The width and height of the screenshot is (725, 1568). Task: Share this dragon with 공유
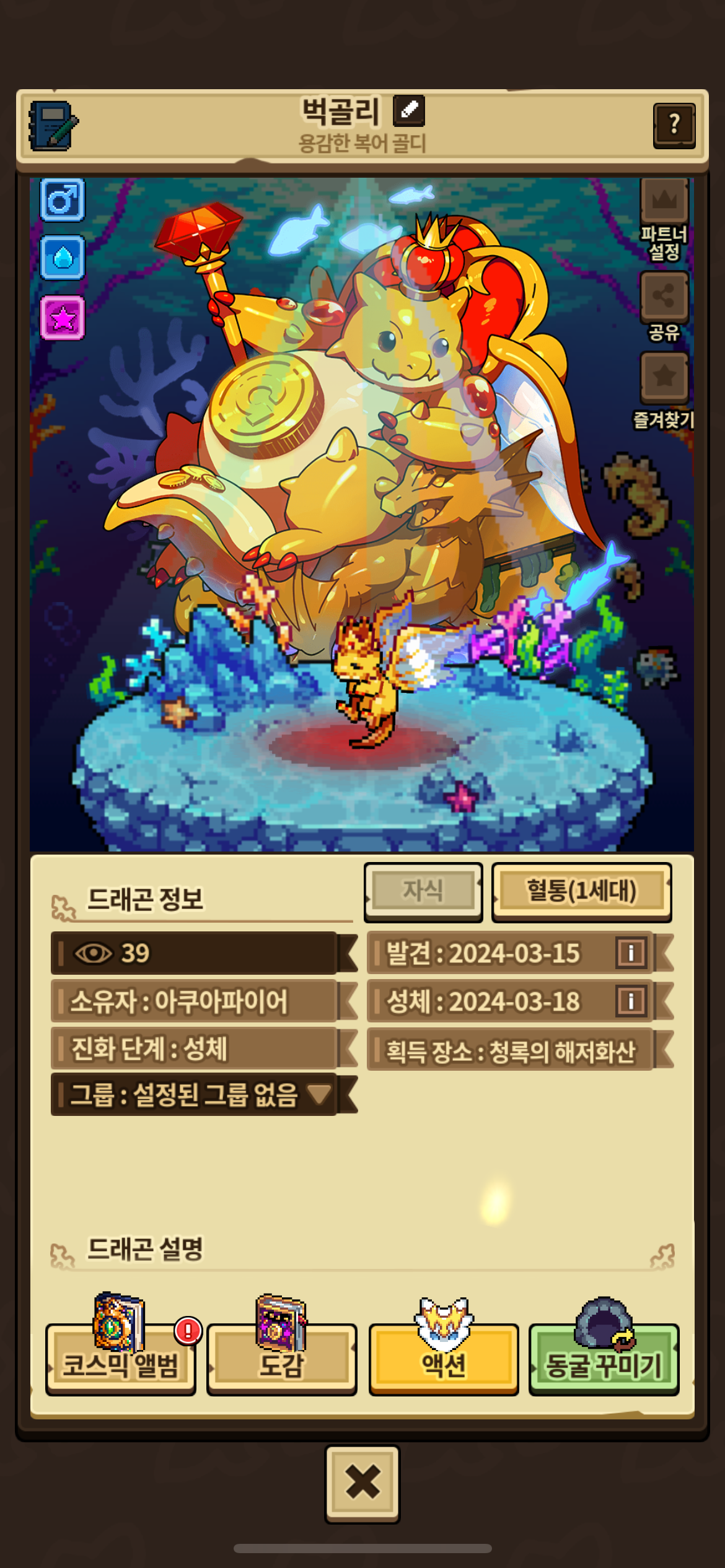664,307
